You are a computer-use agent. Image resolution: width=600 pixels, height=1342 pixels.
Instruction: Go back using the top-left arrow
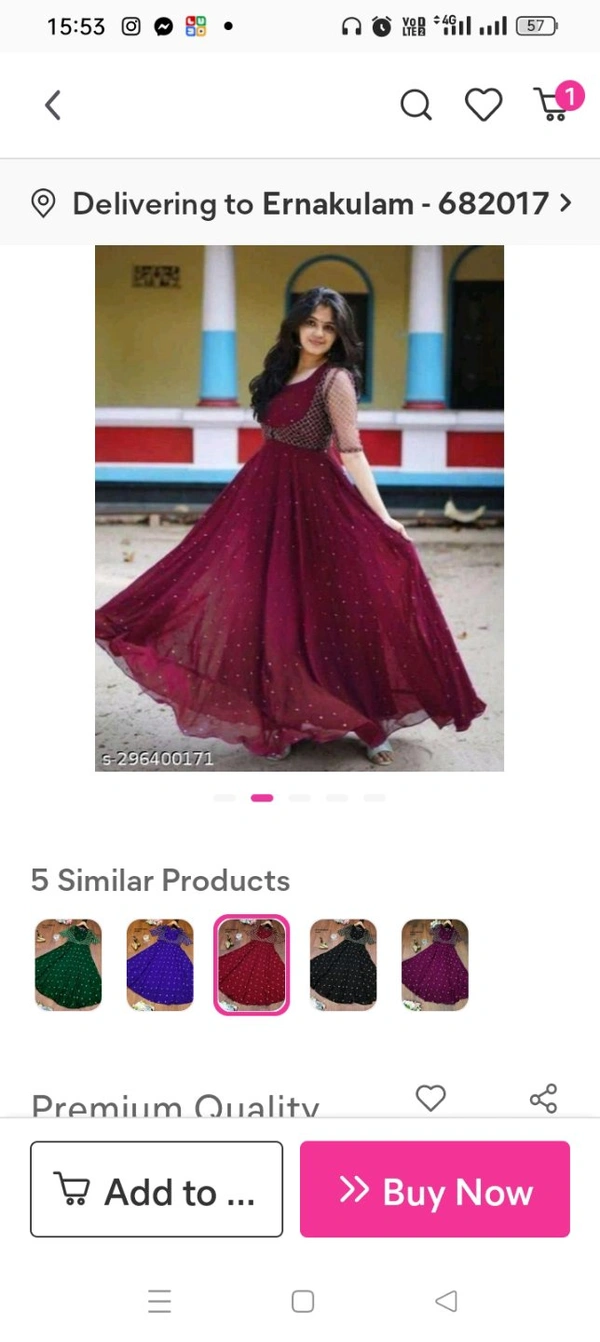(x=53, y=105)
